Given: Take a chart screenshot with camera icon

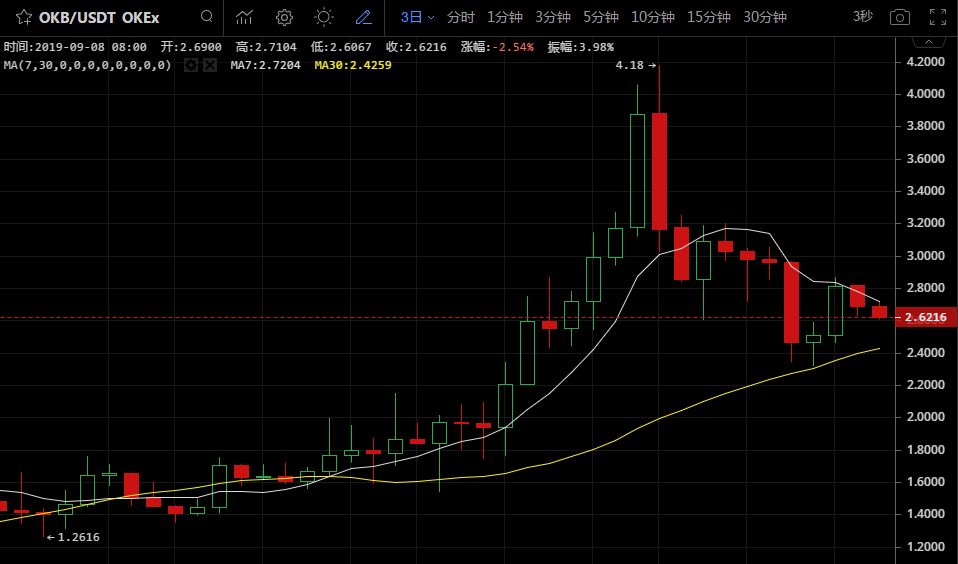Looking at the screenshot, I should pos(900,17).
